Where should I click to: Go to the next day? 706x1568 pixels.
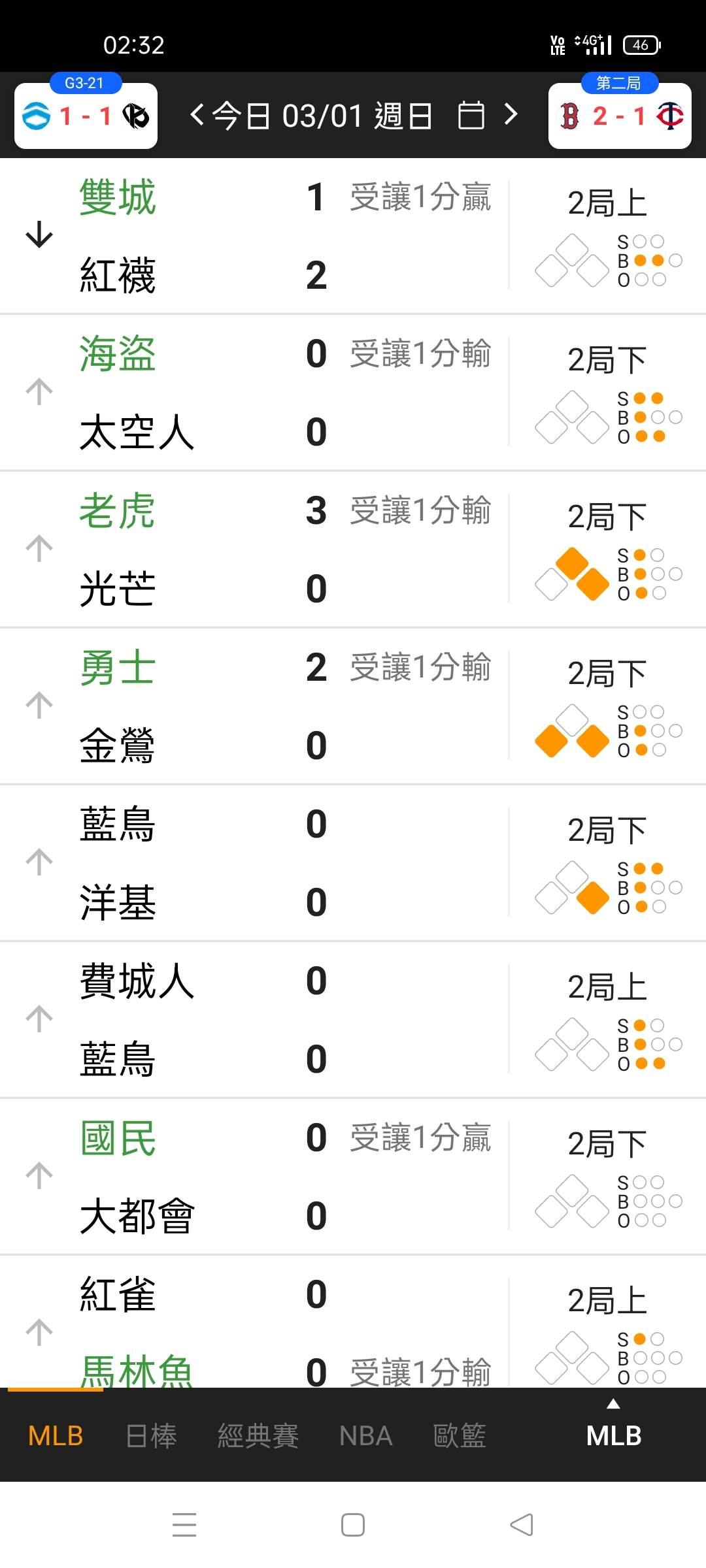tap(511, 115)
